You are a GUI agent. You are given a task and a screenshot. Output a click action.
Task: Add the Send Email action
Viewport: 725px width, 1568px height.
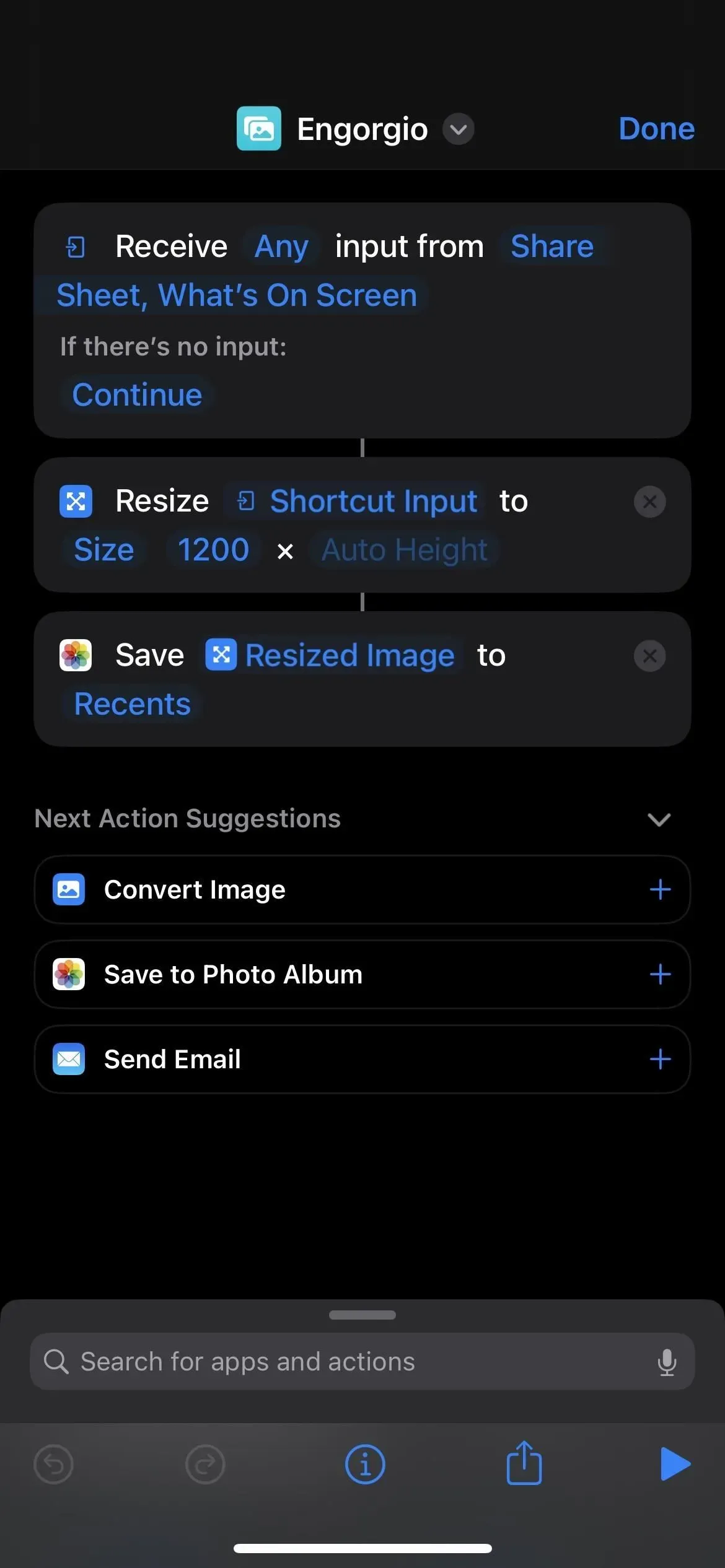pos(660,1060)
